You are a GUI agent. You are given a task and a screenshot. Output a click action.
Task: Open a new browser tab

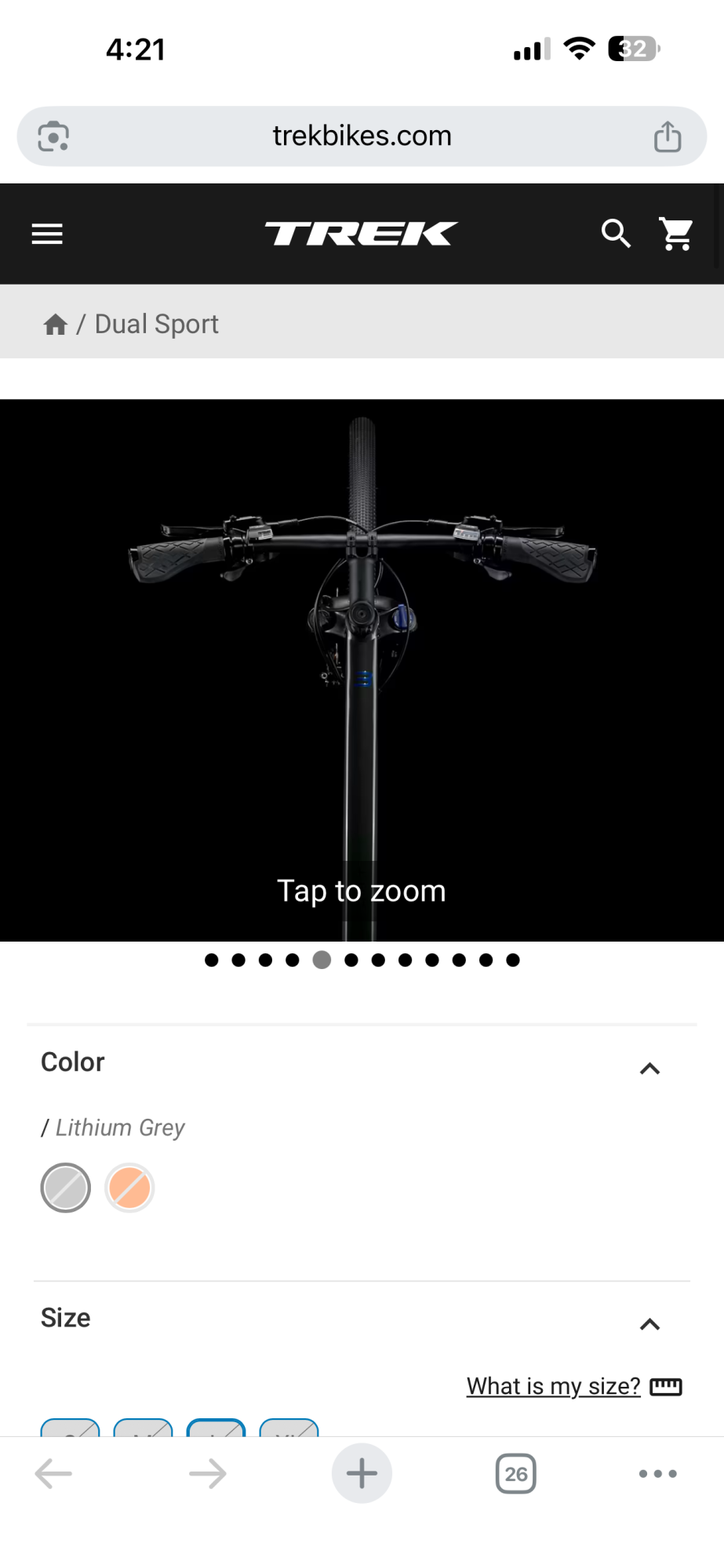tap(362, 1473)
